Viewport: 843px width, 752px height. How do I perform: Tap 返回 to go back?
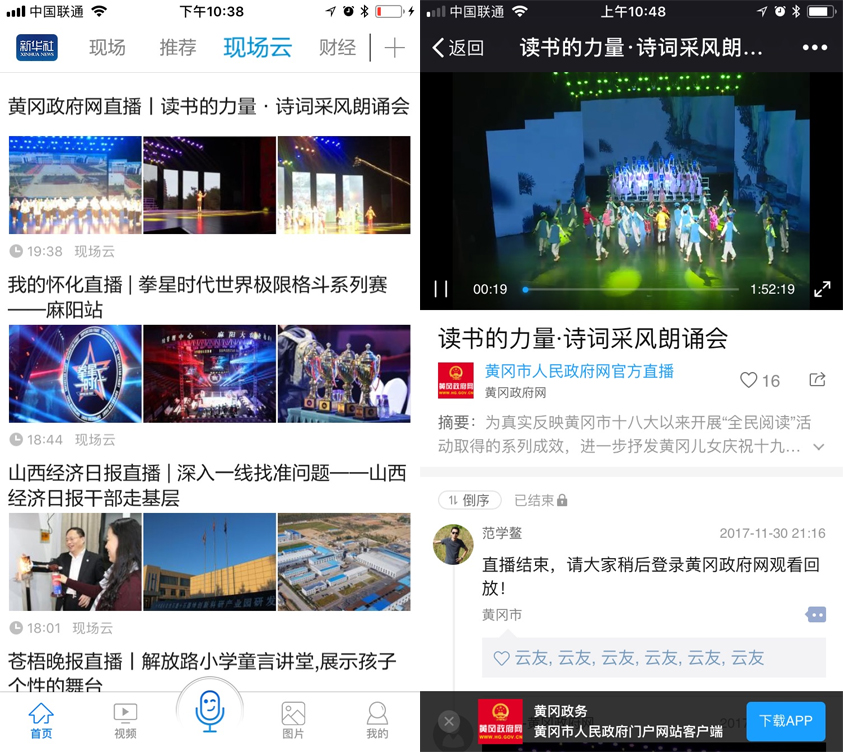click(458, 47)
